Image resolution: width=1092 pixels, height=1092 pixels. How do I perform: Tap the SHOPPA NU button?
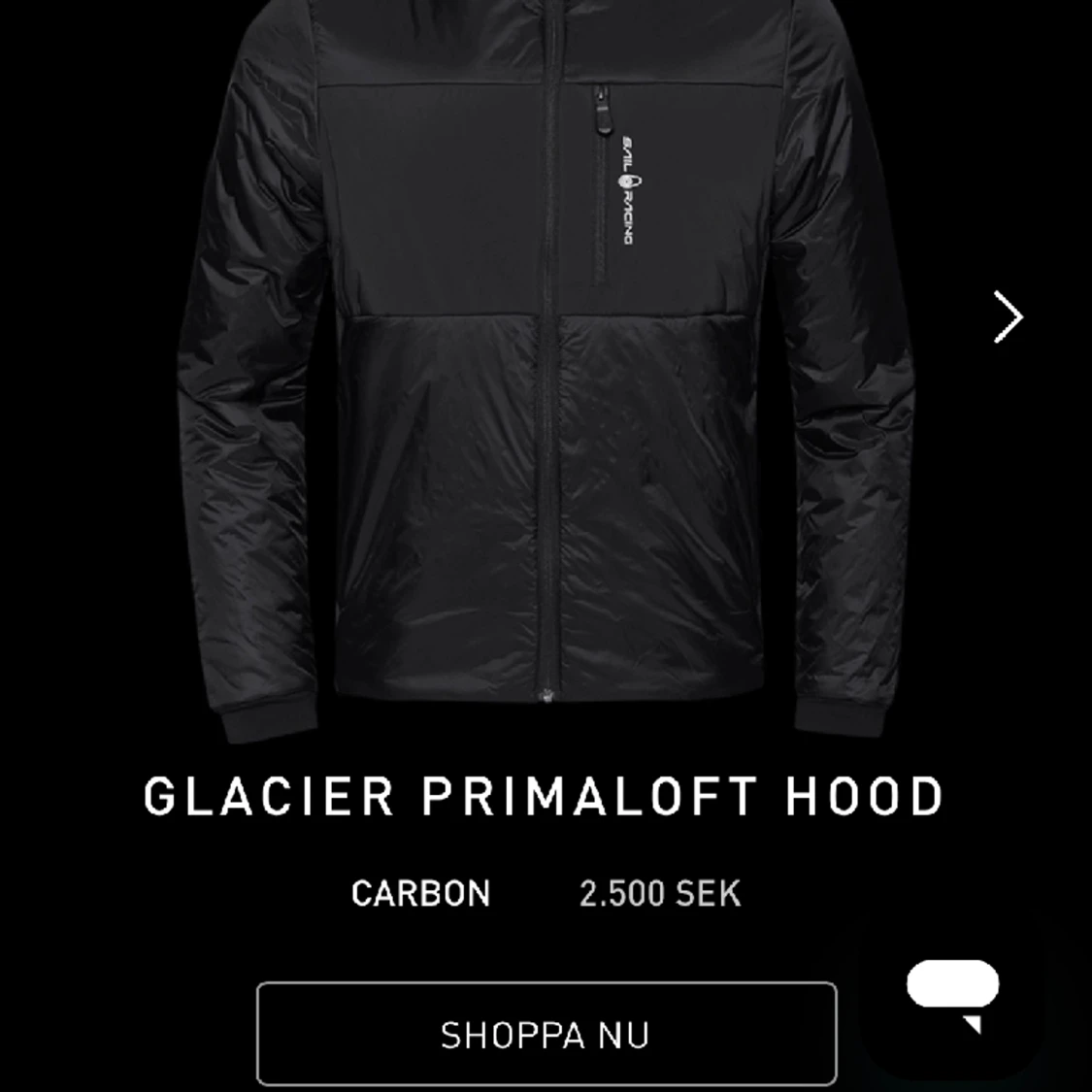click(546, 1034)
